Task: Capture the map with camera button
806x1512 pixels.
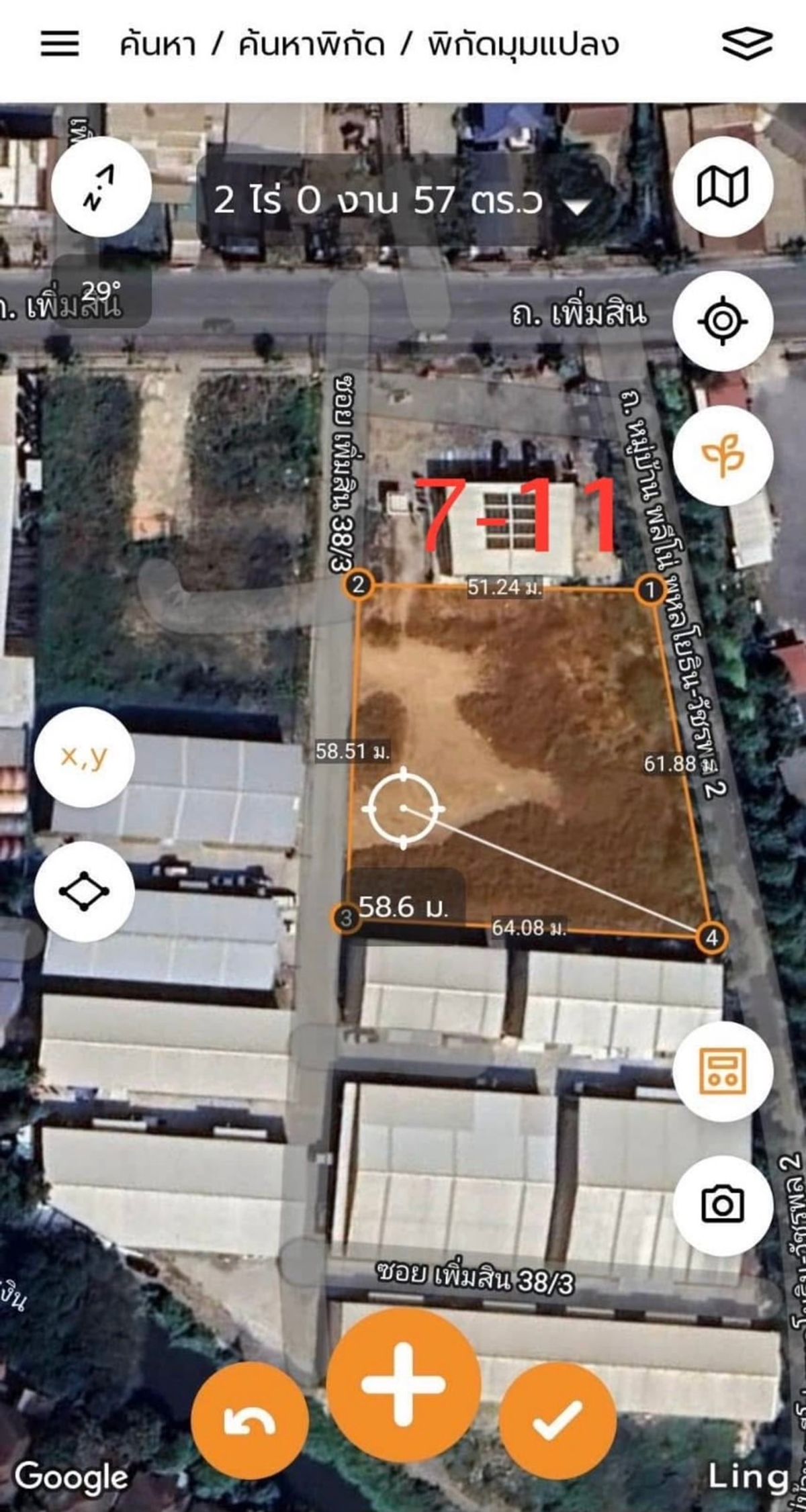Action: point(723,1206)
